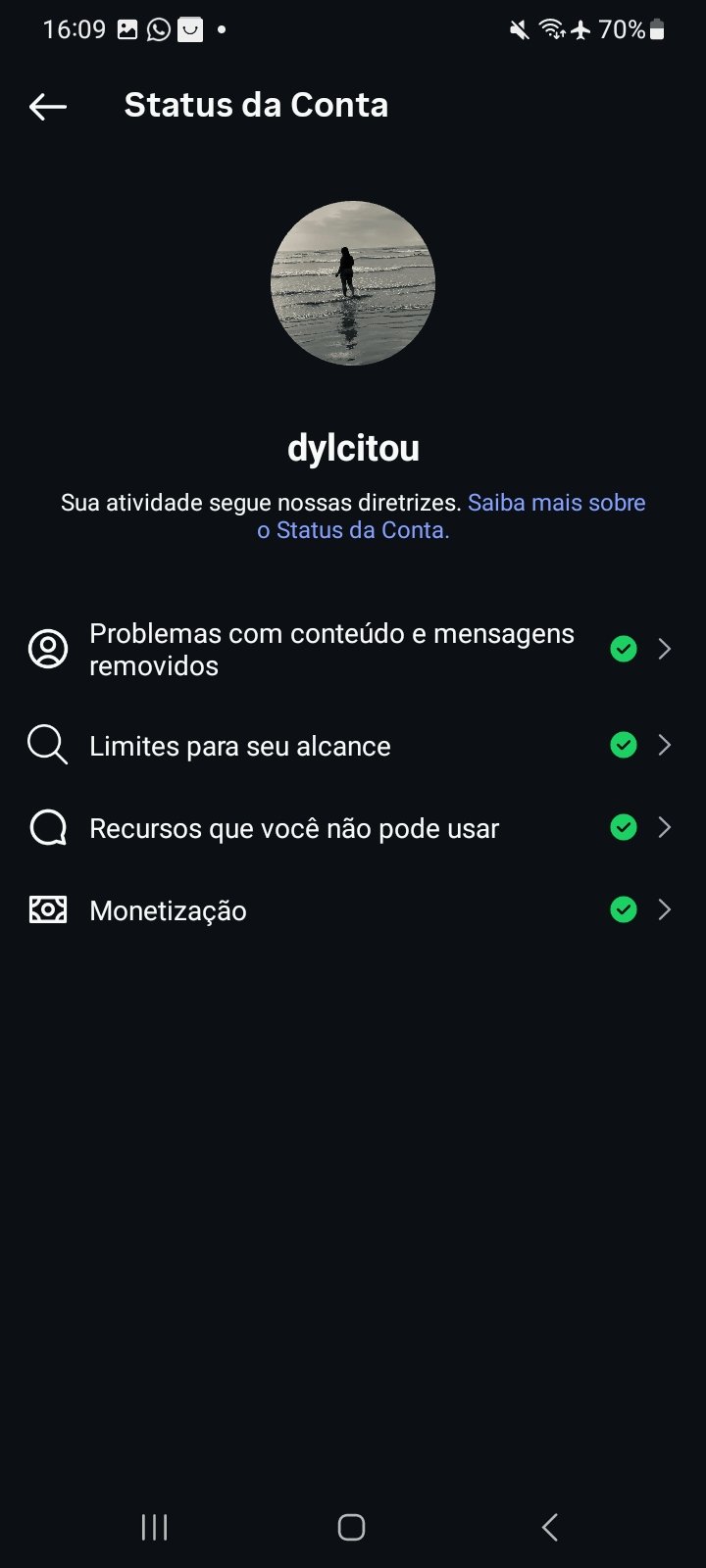Open recent apps from navigation bar

pyautogui.click(x=155, y=1527)
